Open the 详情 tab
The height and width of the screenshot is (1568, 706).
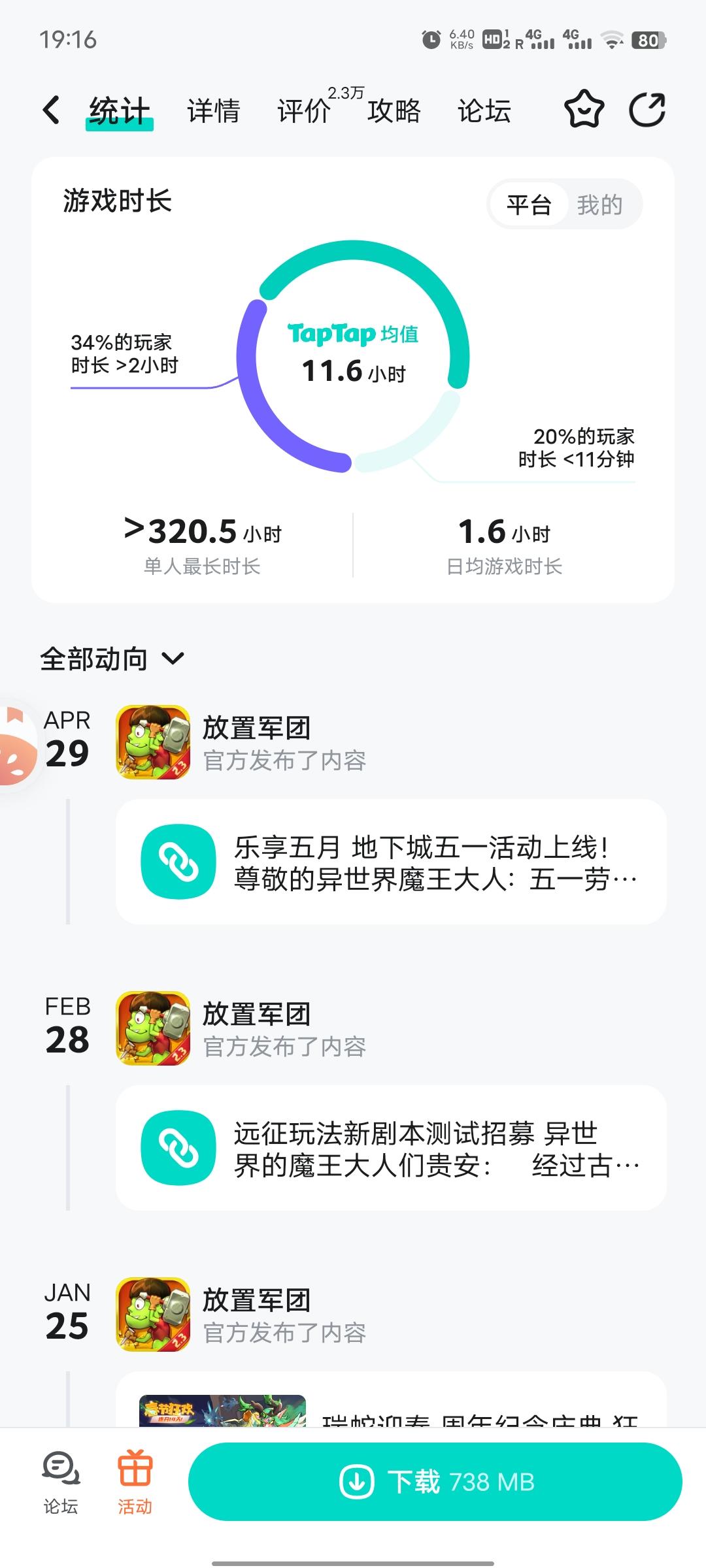[x=213, y=111]
